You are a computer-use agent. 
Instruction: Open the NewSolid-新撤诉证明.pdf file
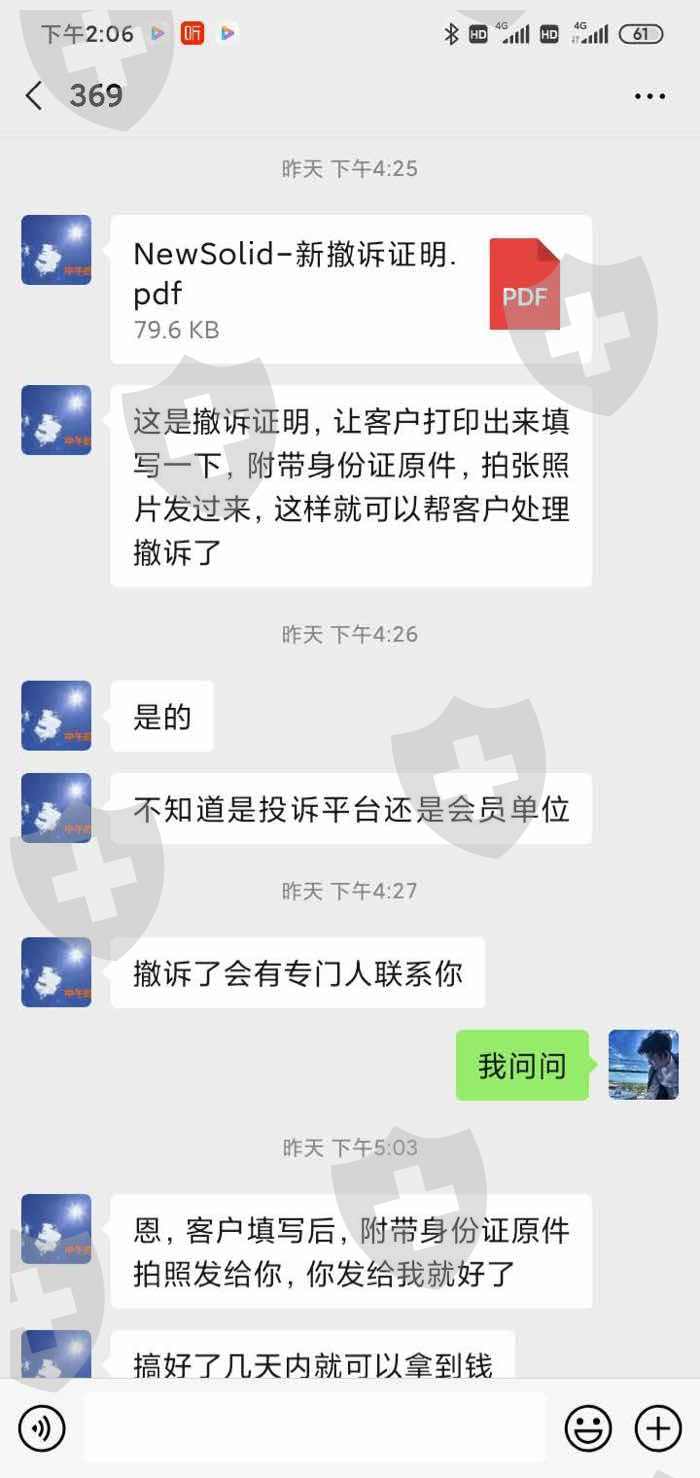pos(351,289)
